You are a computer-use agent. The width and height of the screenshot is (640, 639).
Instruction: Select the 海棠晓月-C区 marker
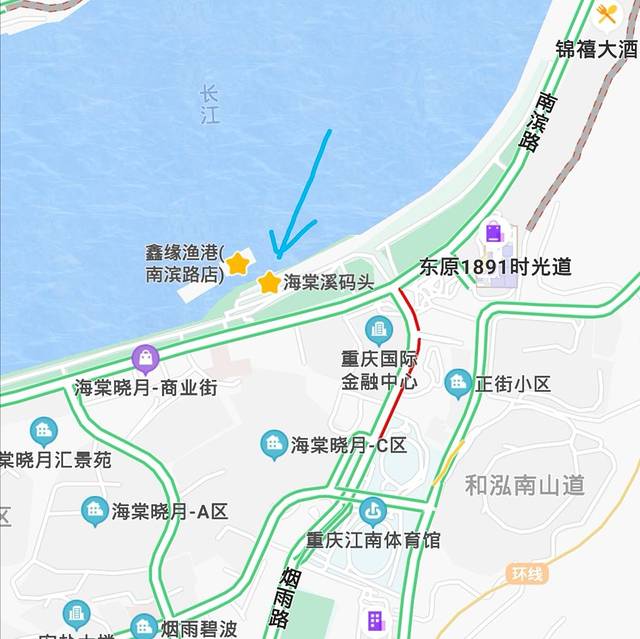pos(274,445)
